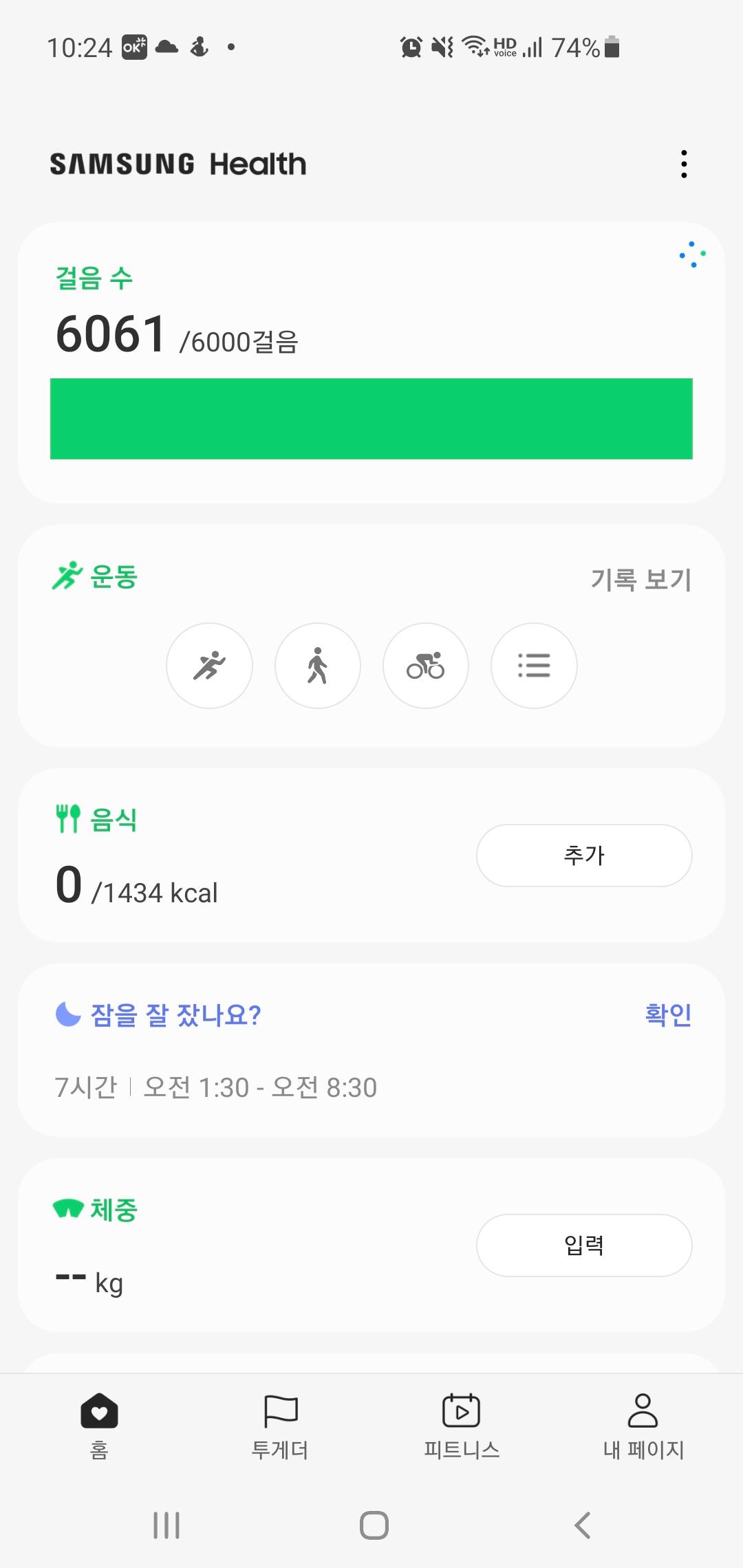Open the full exercise list
This screenshot has width=743, height=1568.
click(x=533, y=666)
